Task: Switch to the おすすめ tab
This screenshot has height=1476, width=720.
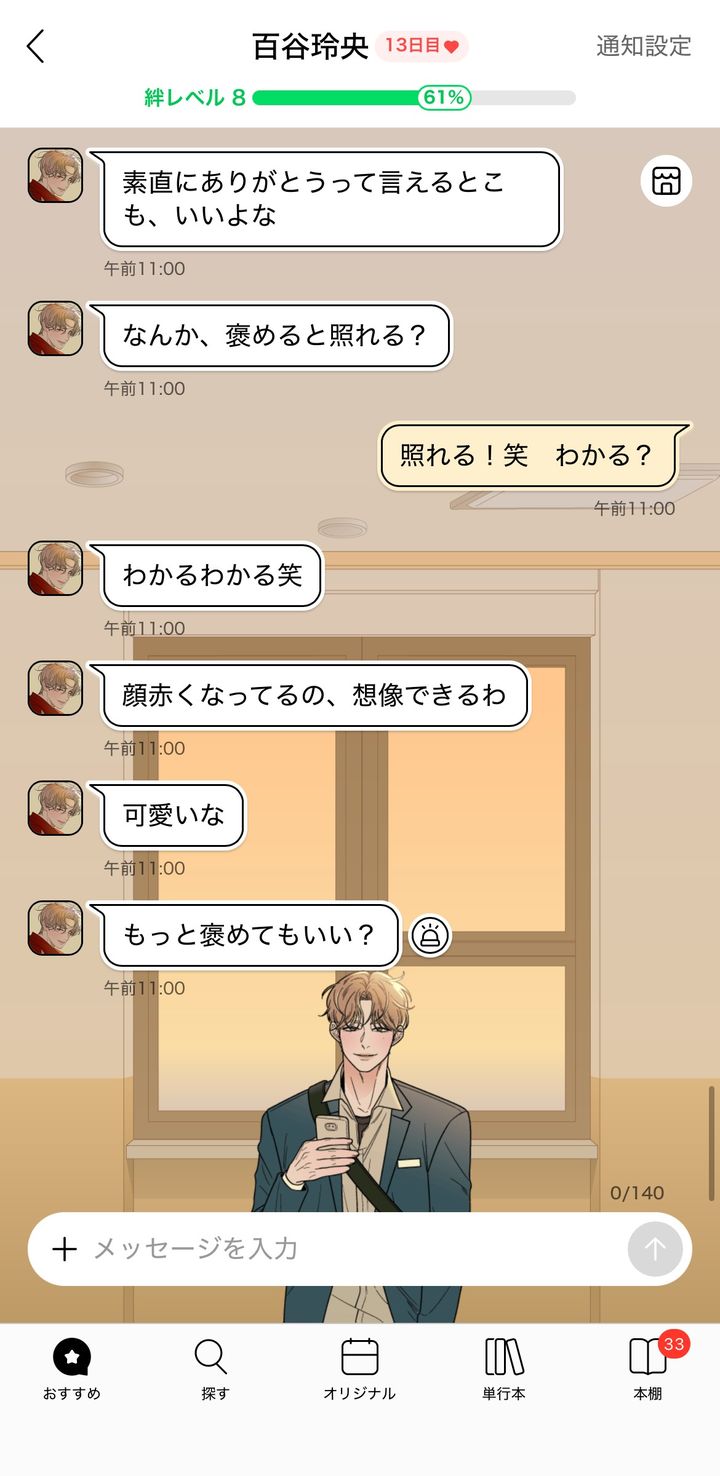Action: tap(71, 1370)
